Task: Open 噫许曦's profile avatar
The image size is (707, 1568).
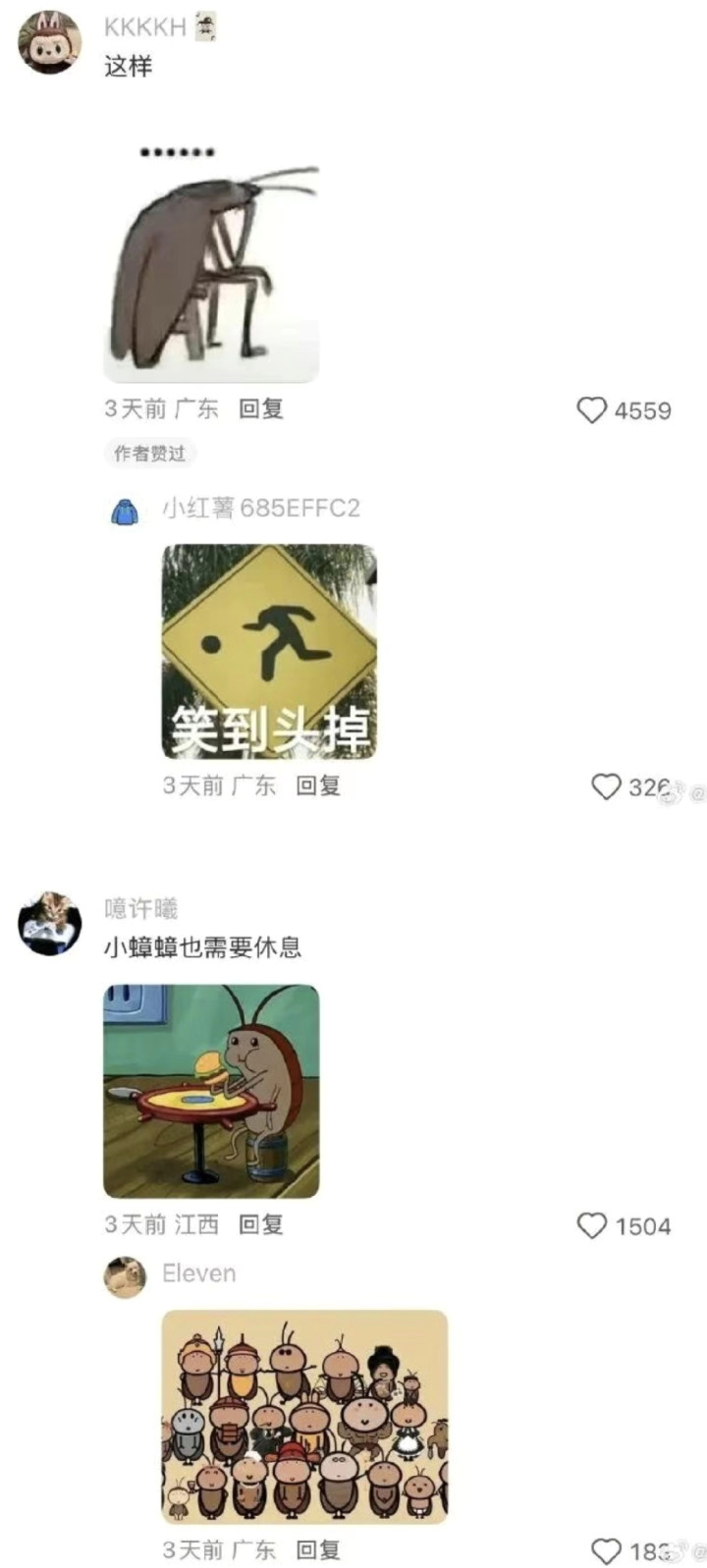Action: [49, 923]
